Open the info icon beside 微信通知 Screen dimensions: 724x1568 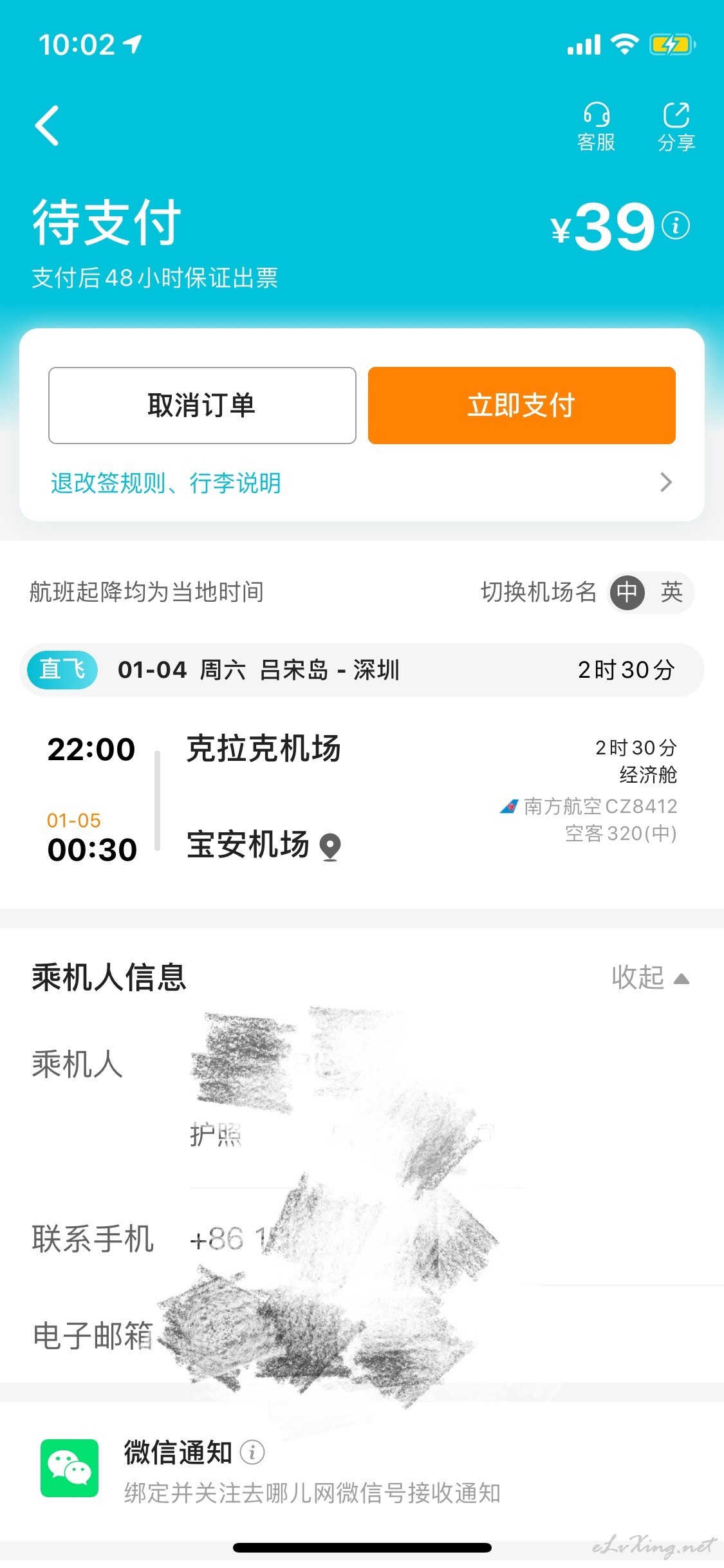pyautogui.click(x=252, y=1452)
